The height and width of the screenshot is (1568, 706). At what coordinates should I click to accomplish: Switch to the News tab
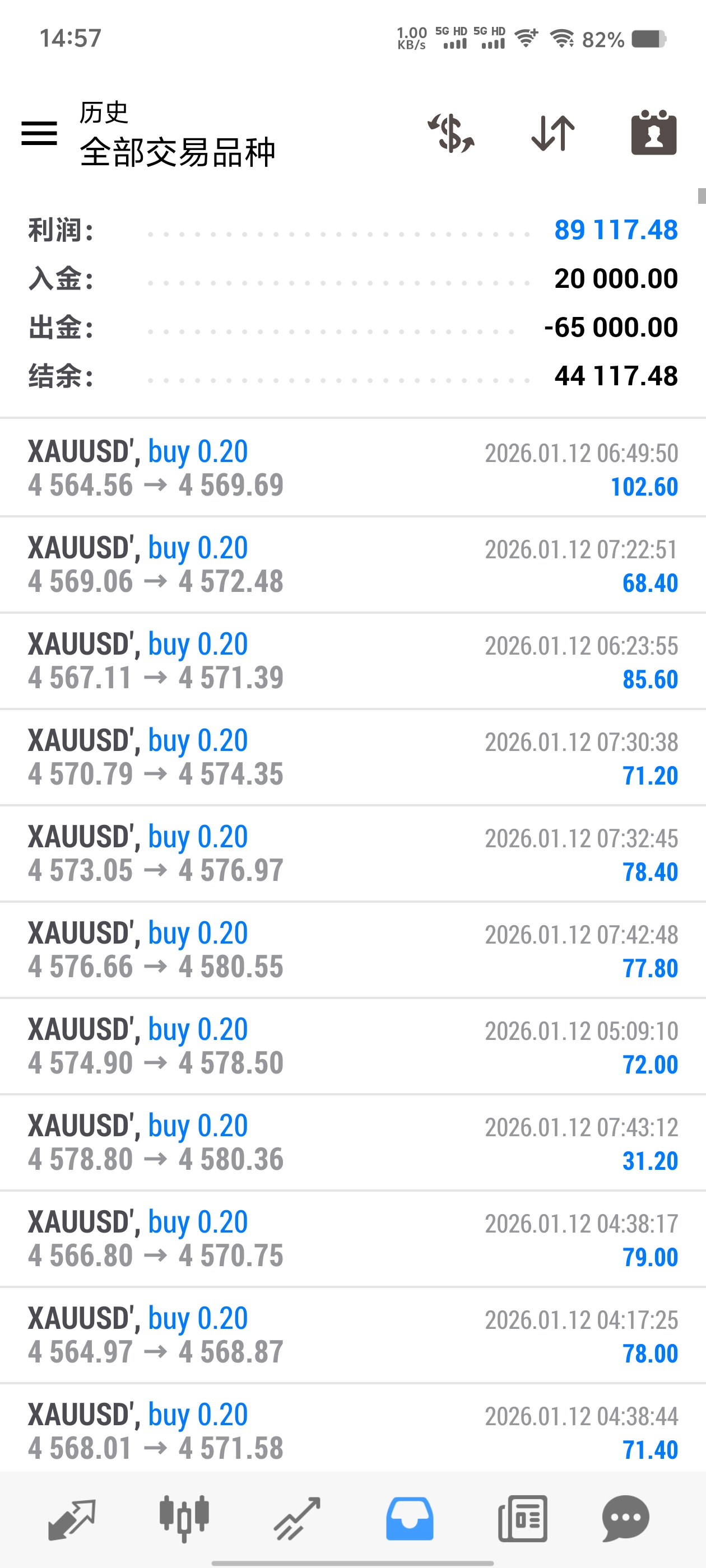tap(523, 1519)
